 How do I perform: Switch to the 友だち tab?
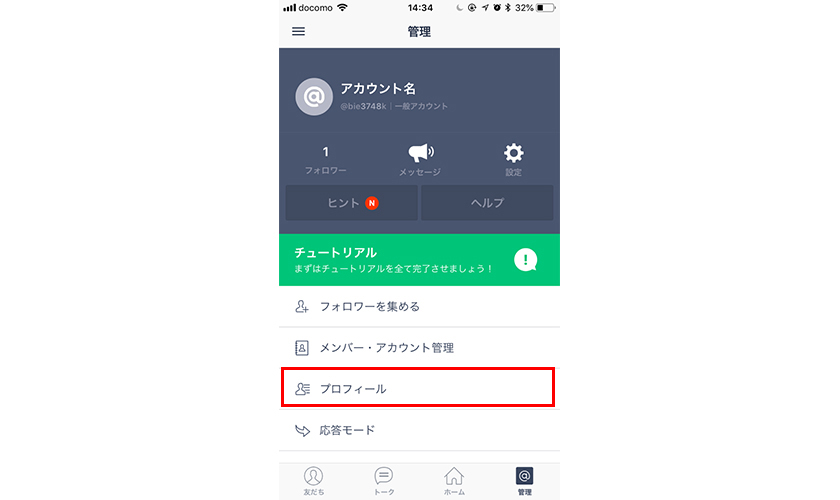[x=314, y=480]
